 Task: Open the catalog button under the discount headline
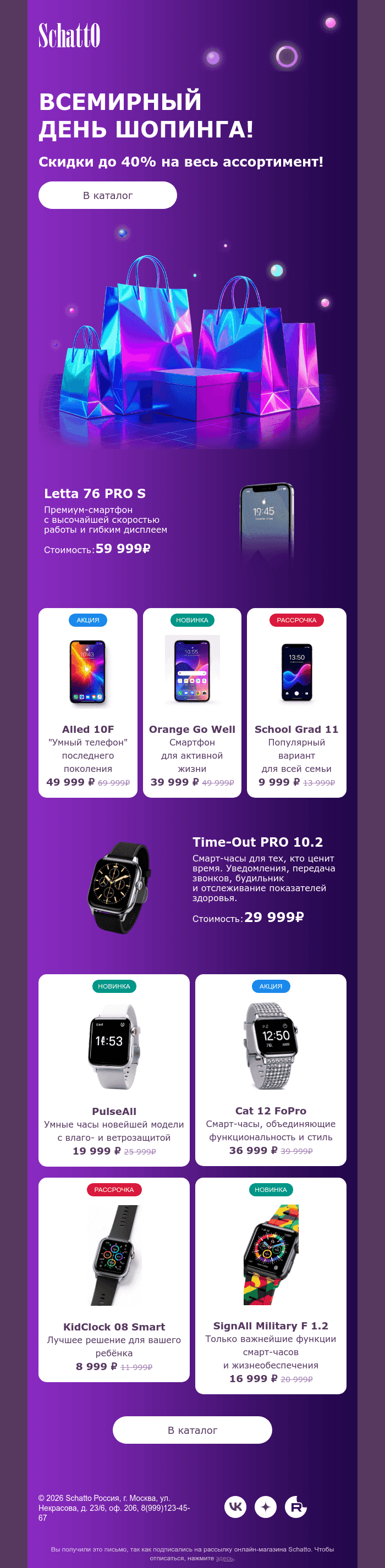click(x=108, y=195)
